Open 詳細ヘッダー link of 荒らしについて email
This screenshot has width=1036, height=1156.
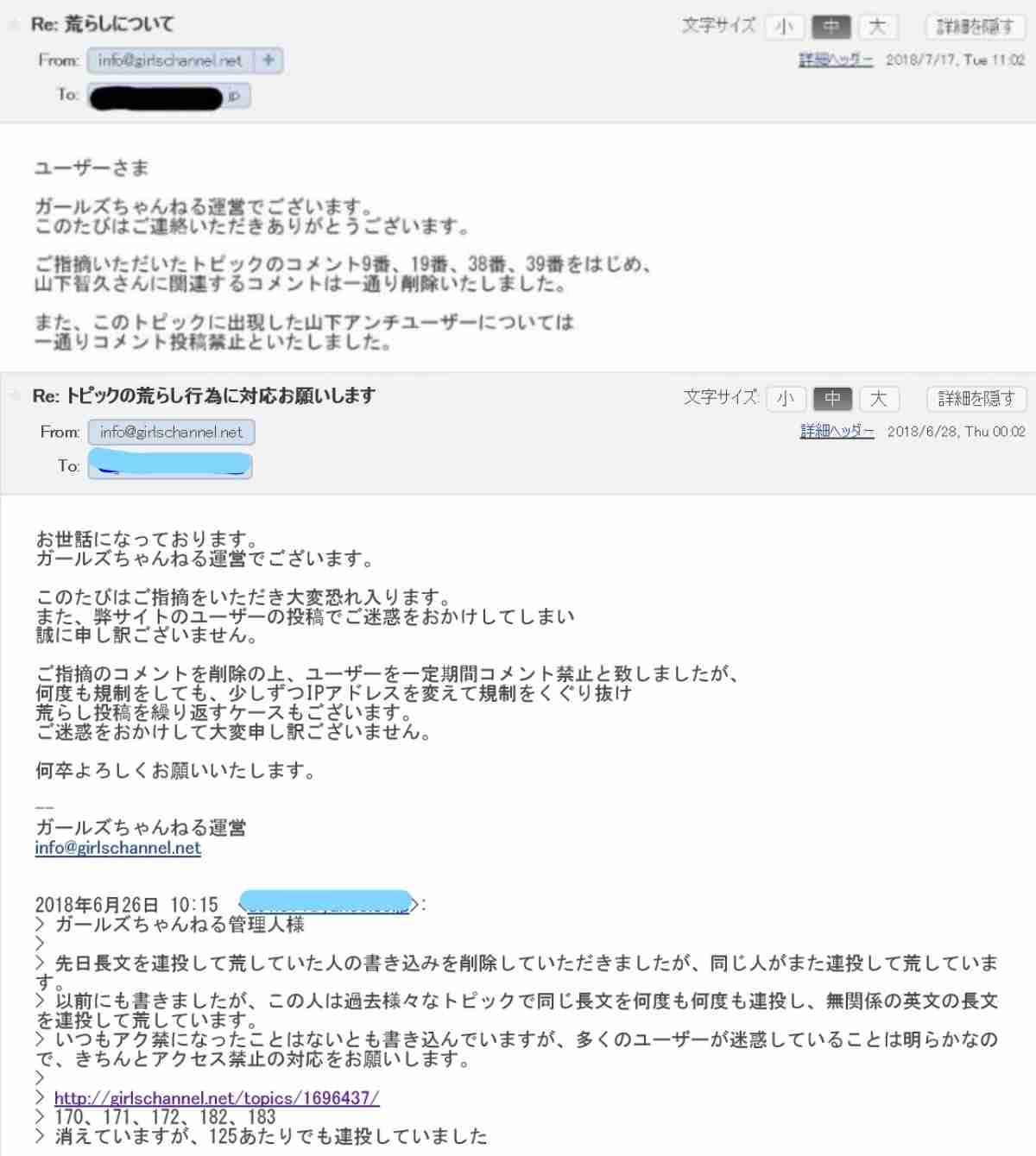(836, 60)
